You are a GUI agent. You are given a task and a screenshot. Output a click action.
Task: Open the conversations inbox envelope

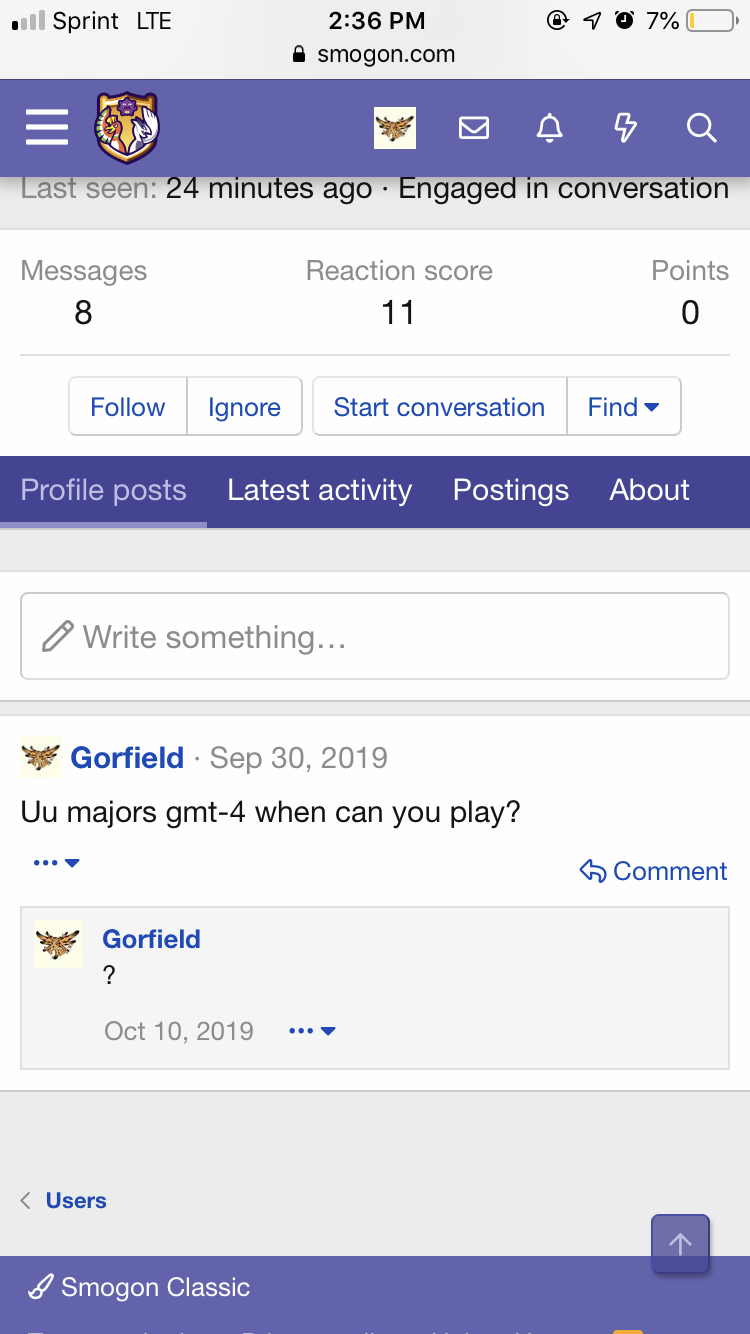(473, 128)
